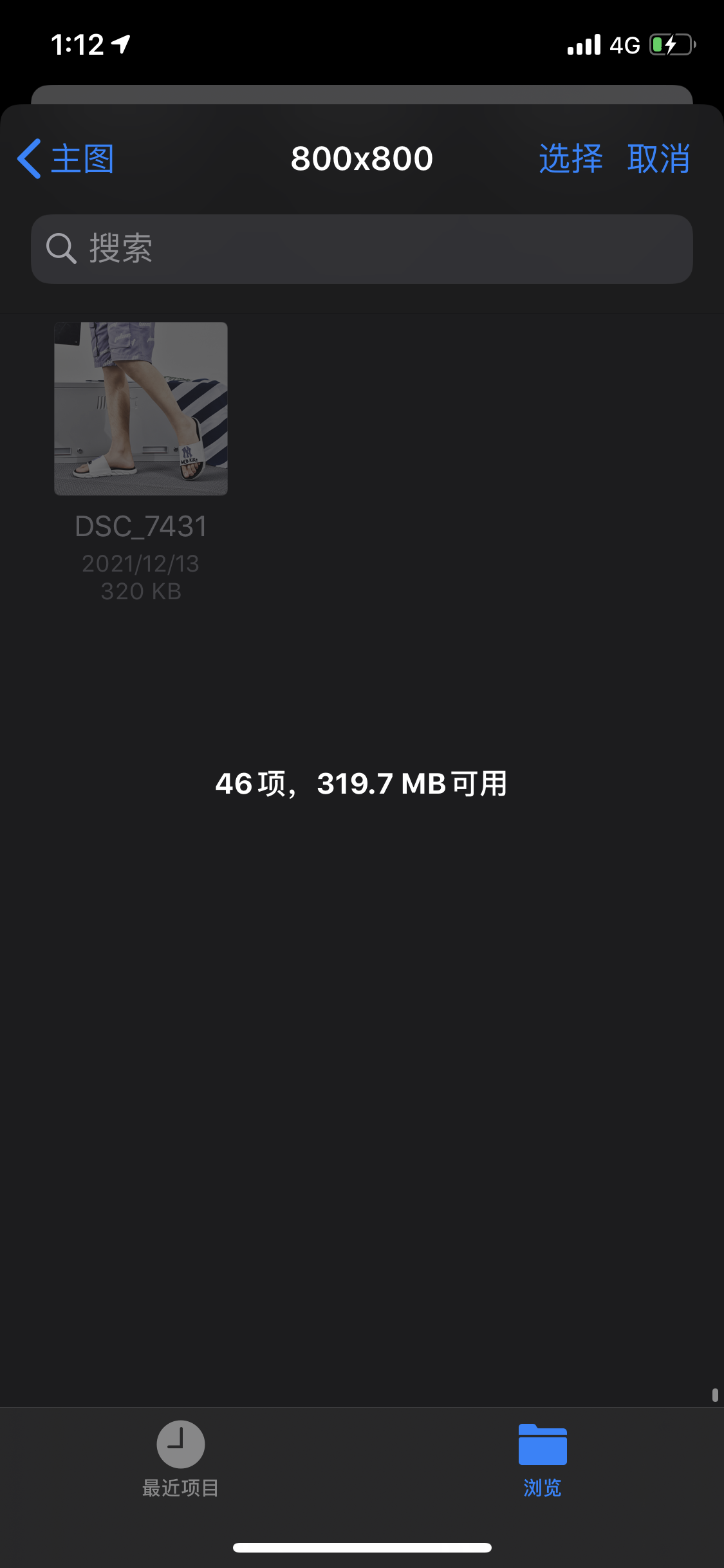Screen dimensions: 724x1568
Task: Focus the 搜索 search field
Action: [362, 249]
